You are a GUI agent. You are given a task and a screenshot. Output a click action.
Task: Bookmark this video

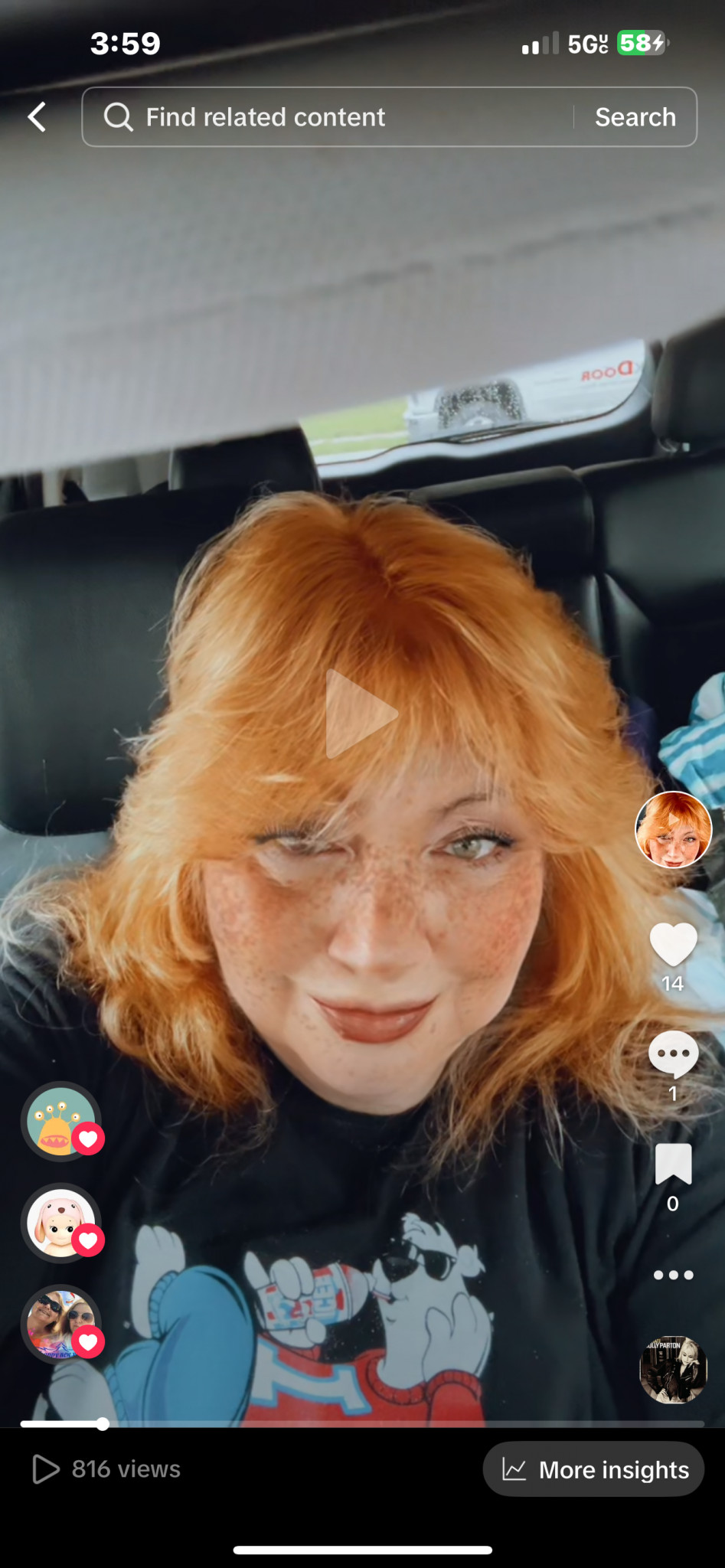[x=673, y=1165]
